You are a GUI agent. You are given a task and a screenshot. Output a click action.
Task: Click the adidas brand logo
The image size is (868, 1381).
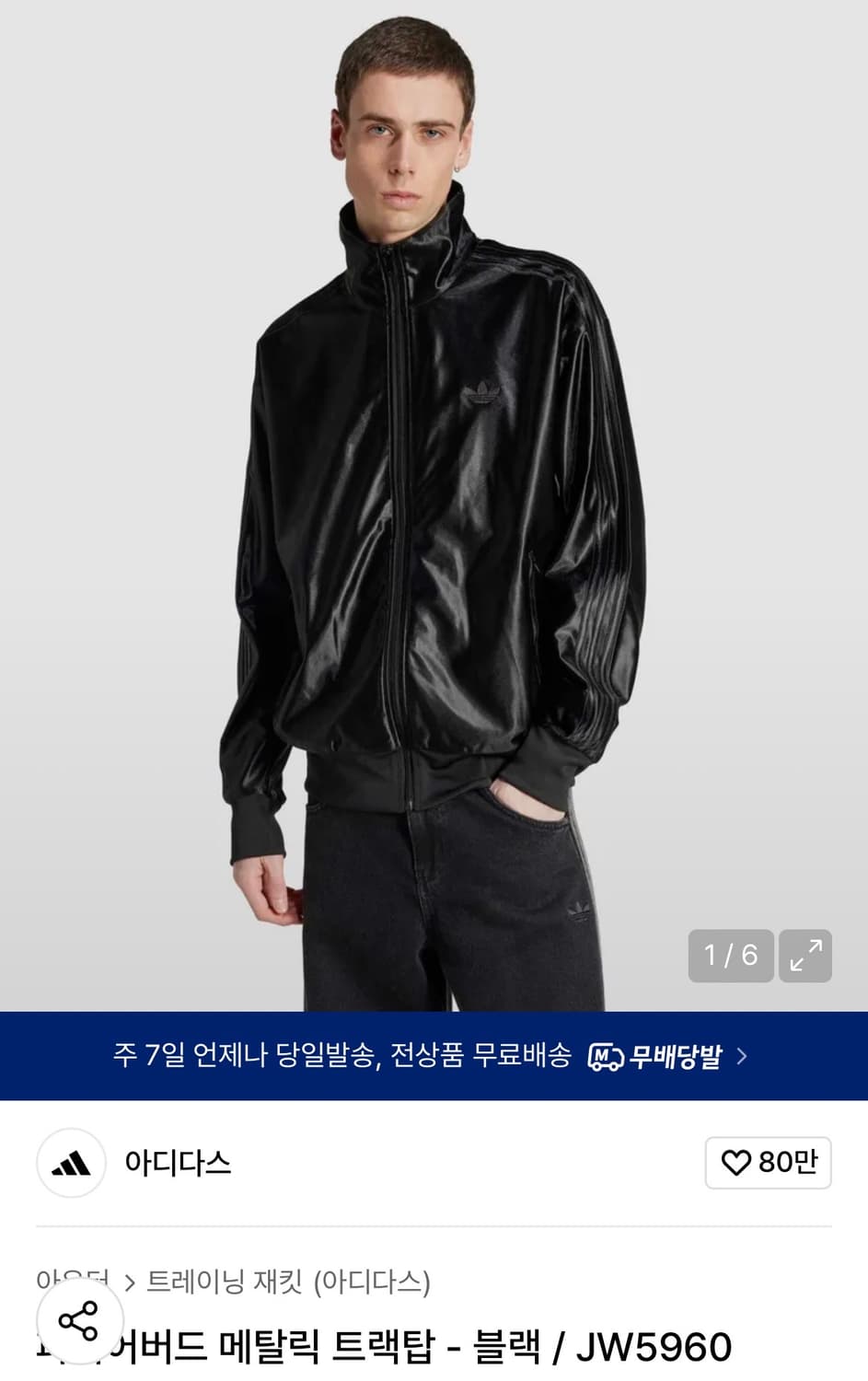pyautogui.click(x=71, y=1164)
